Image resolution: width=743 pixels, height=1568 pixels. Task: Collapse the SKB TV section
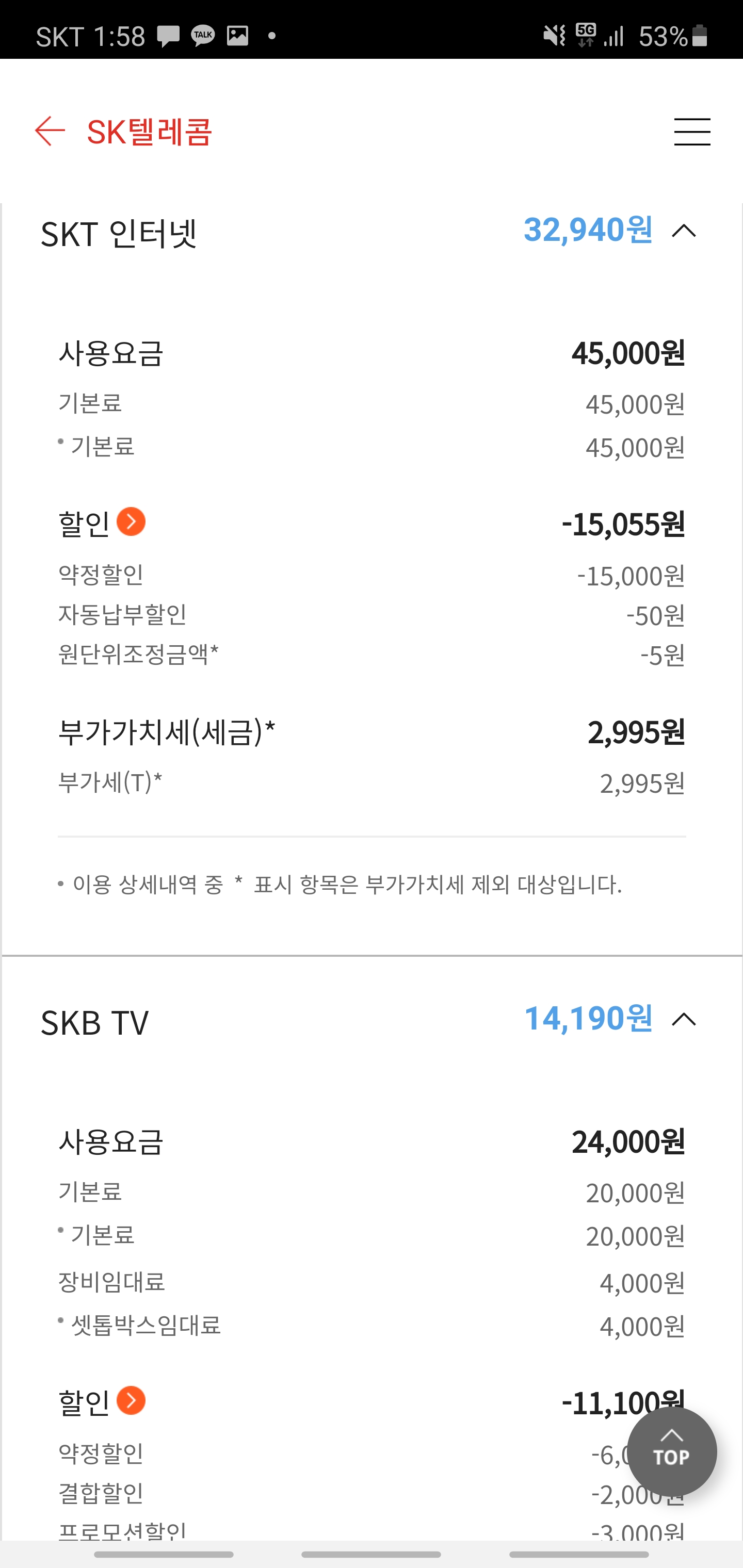(683, 1019)
